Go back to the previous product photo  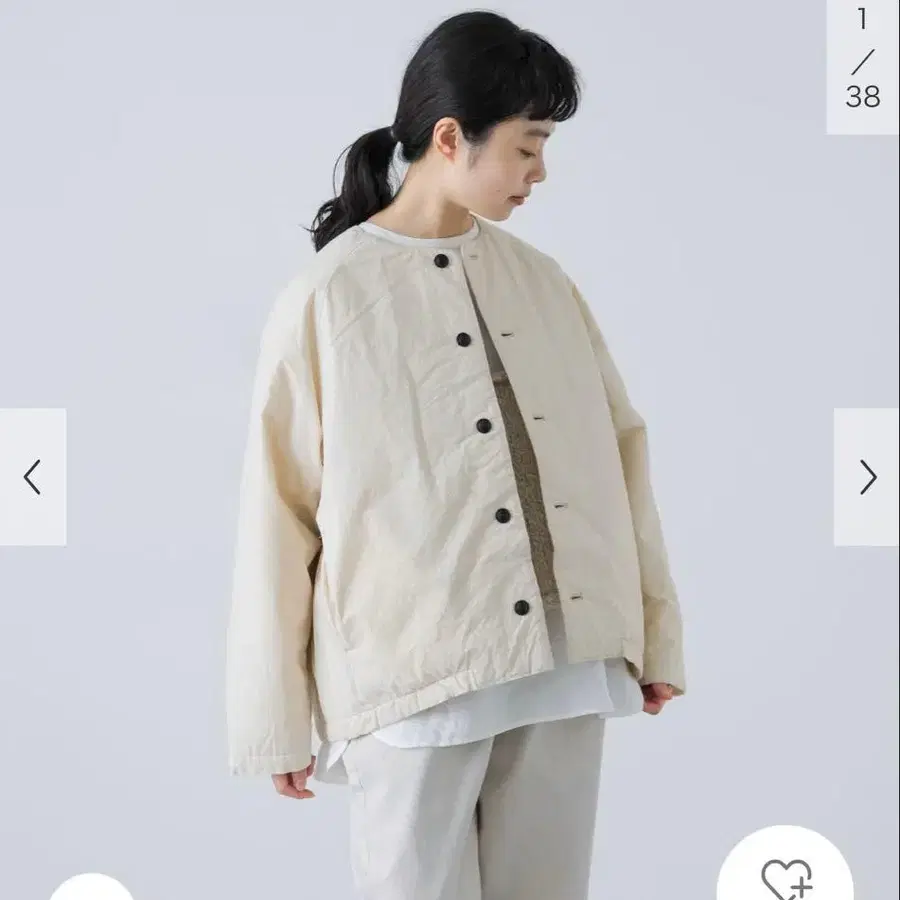[x=33, y=477]
